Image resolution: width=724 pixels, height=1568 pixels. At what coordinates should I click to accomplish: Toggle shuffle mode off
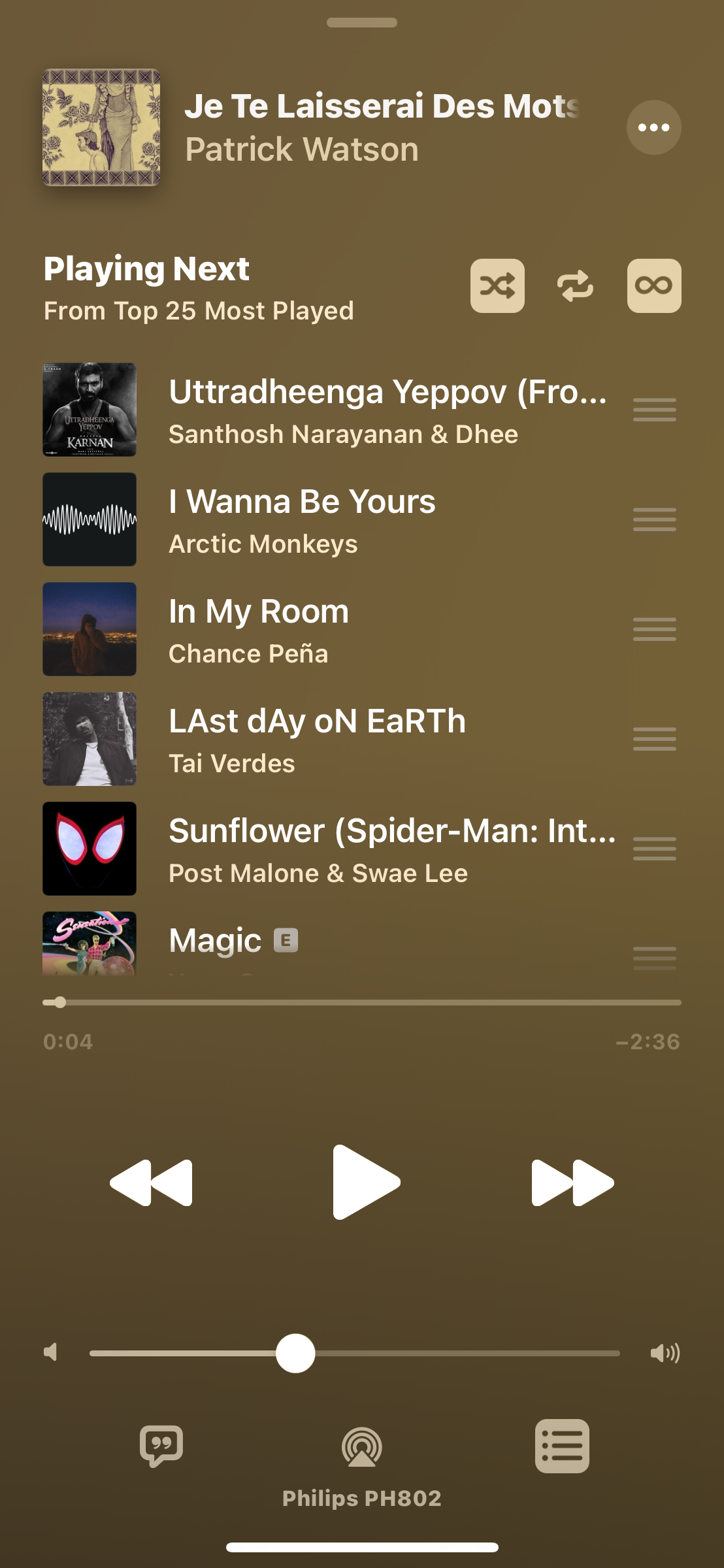497,286
